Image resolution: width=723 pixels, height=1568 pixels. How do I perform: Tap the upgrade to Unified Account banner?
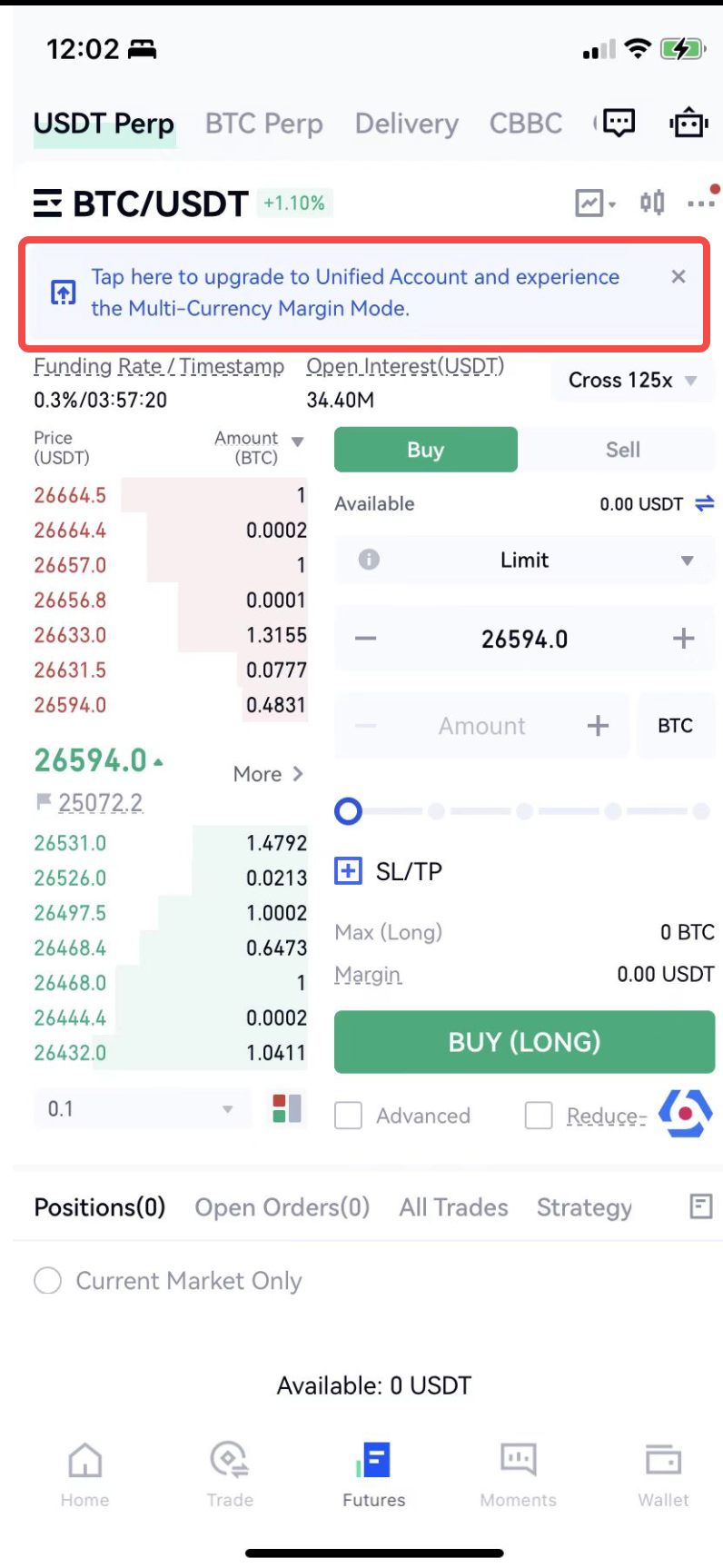(x=354, y=293)
